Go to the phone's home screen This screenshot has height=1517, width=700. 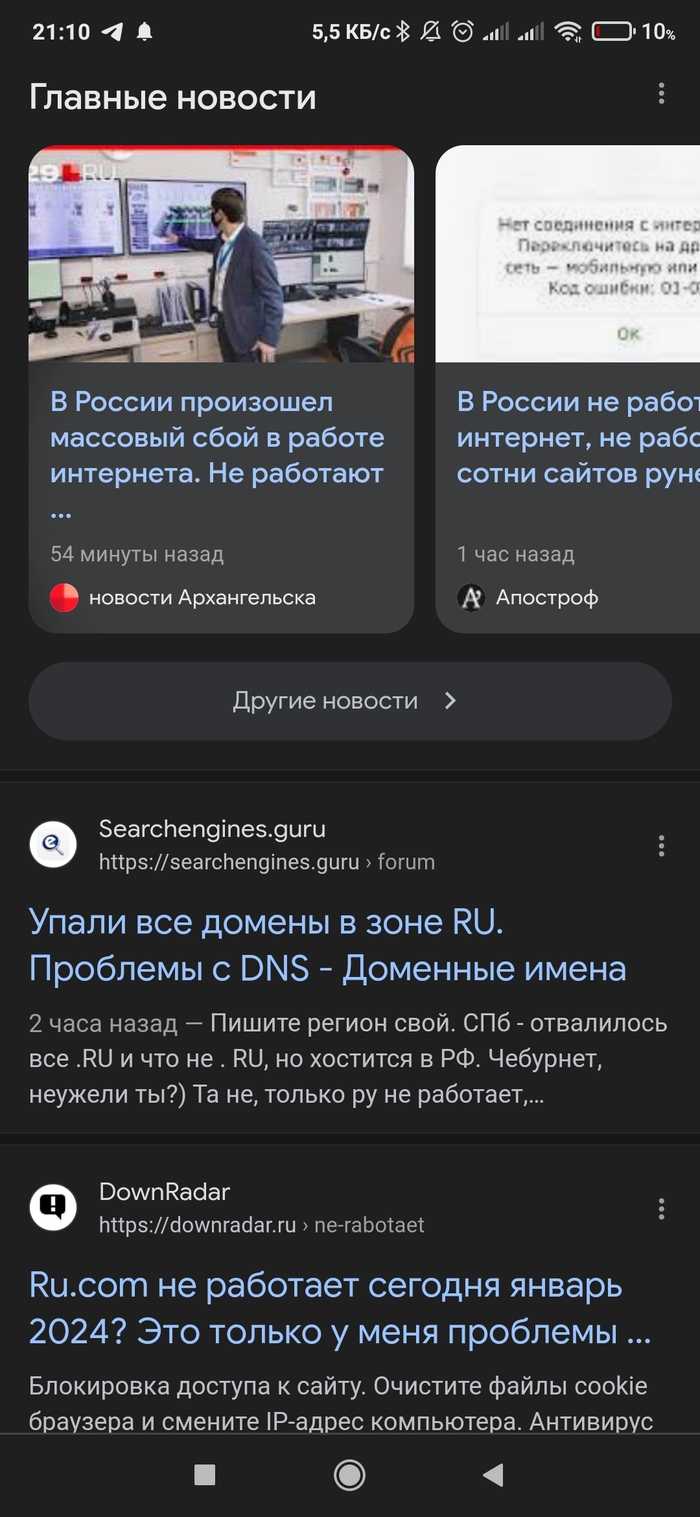tap(349, 1475)
